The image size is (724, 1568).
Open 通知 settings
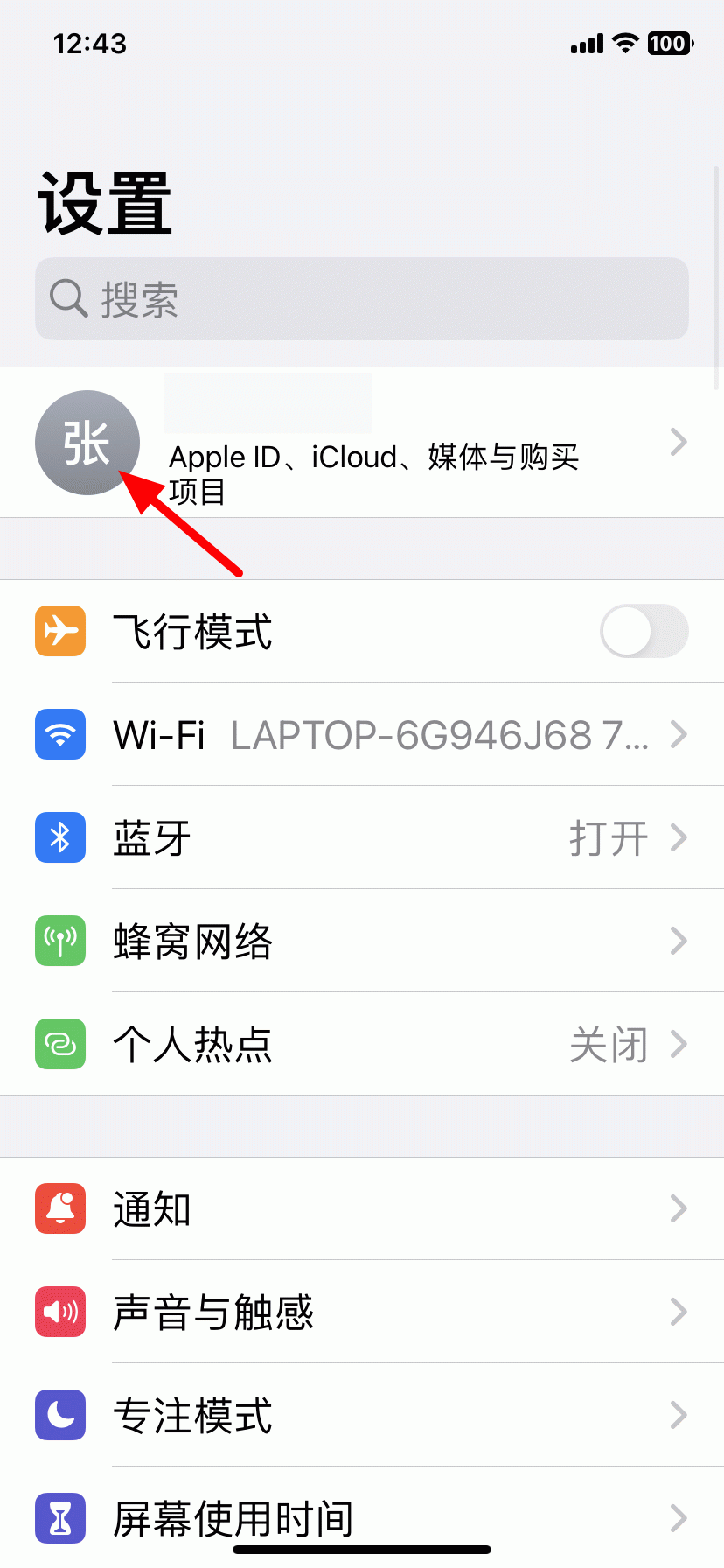point(362,1209)
